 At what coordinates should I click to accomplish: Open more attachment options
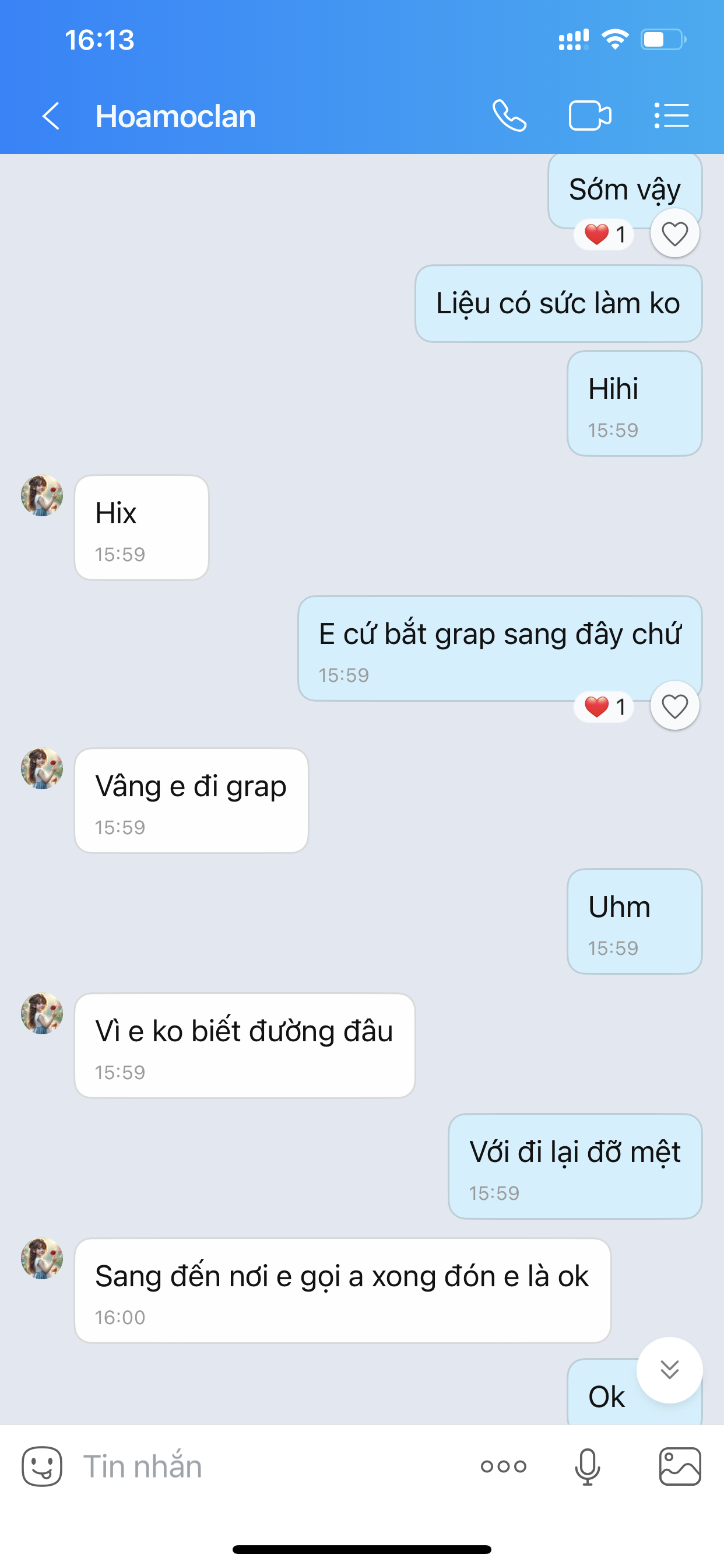tap(503, 1466)
